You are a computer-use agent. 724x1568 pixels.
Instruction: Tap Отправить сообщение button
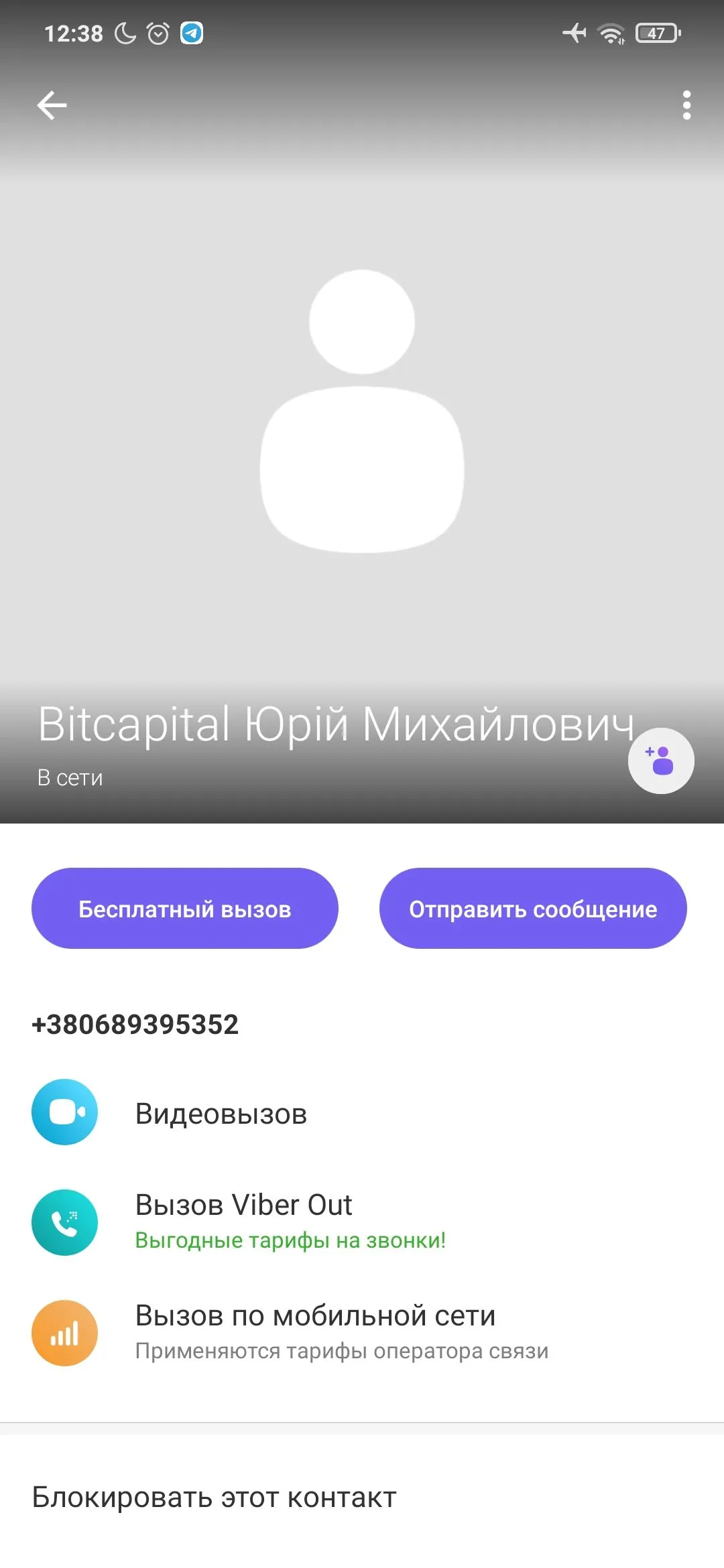[533, 908]
